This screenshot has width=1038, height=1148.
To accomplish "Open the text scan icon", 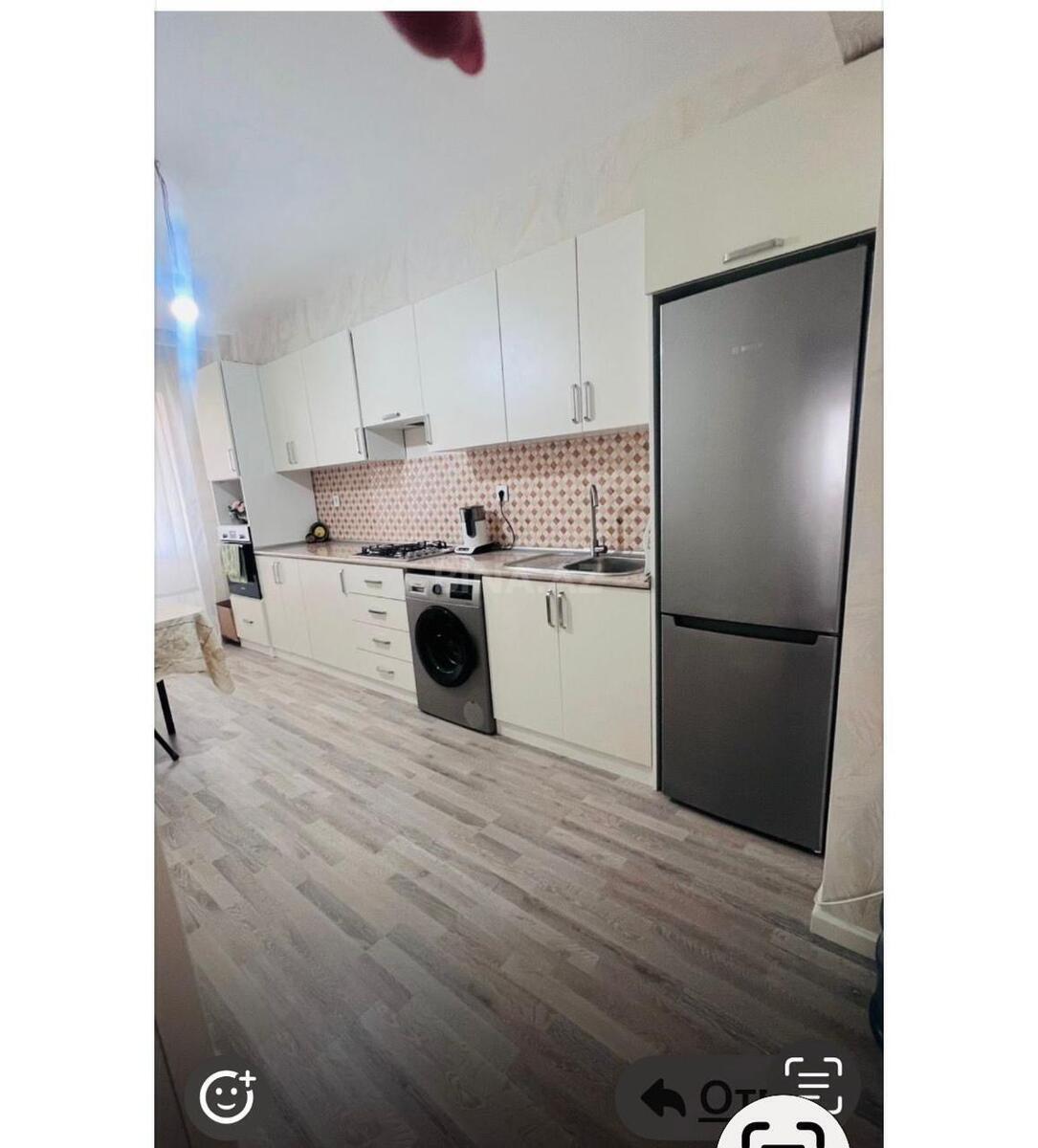I will pos(813,1084).
